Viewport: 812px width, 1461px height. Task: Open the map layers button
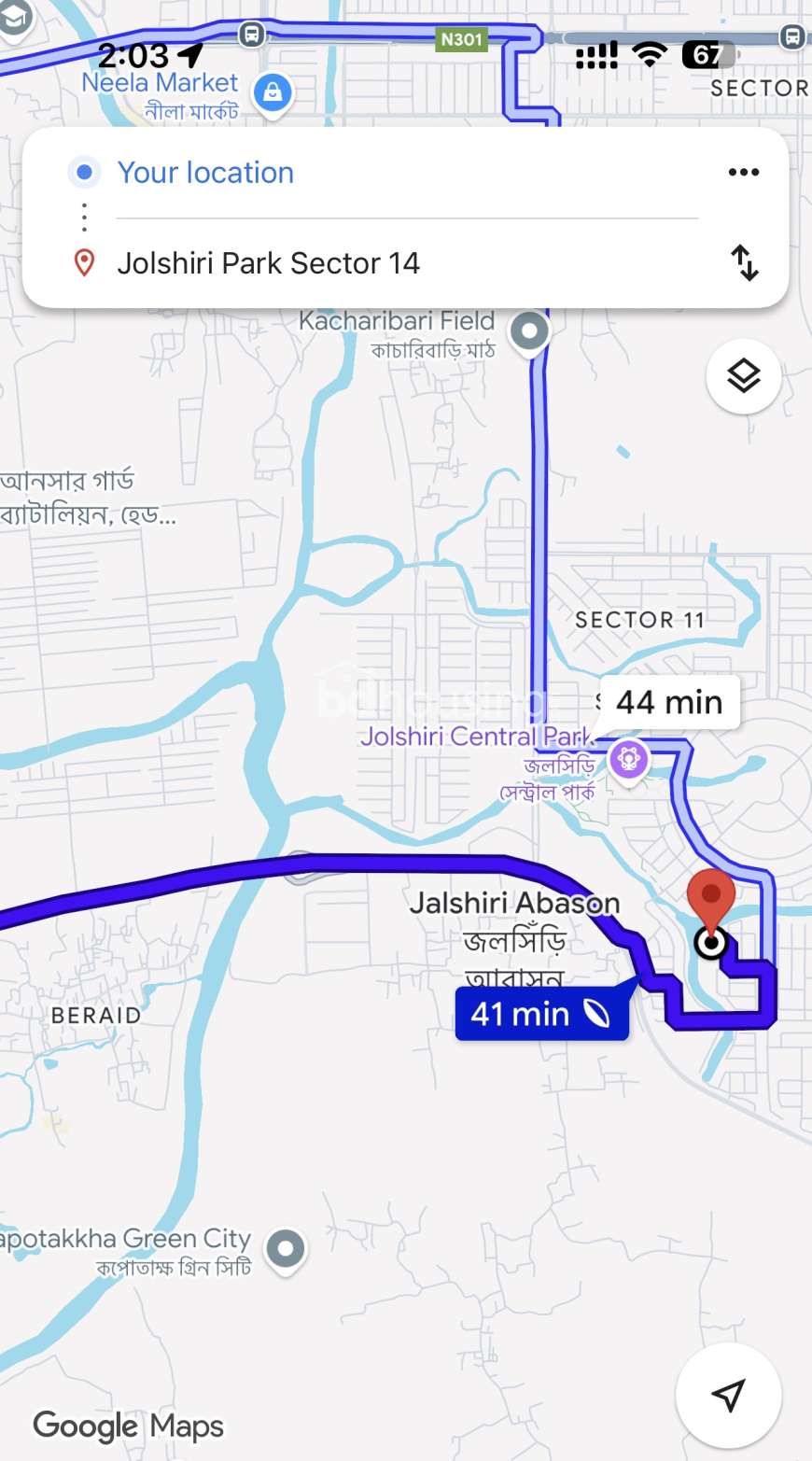point(744,376)
